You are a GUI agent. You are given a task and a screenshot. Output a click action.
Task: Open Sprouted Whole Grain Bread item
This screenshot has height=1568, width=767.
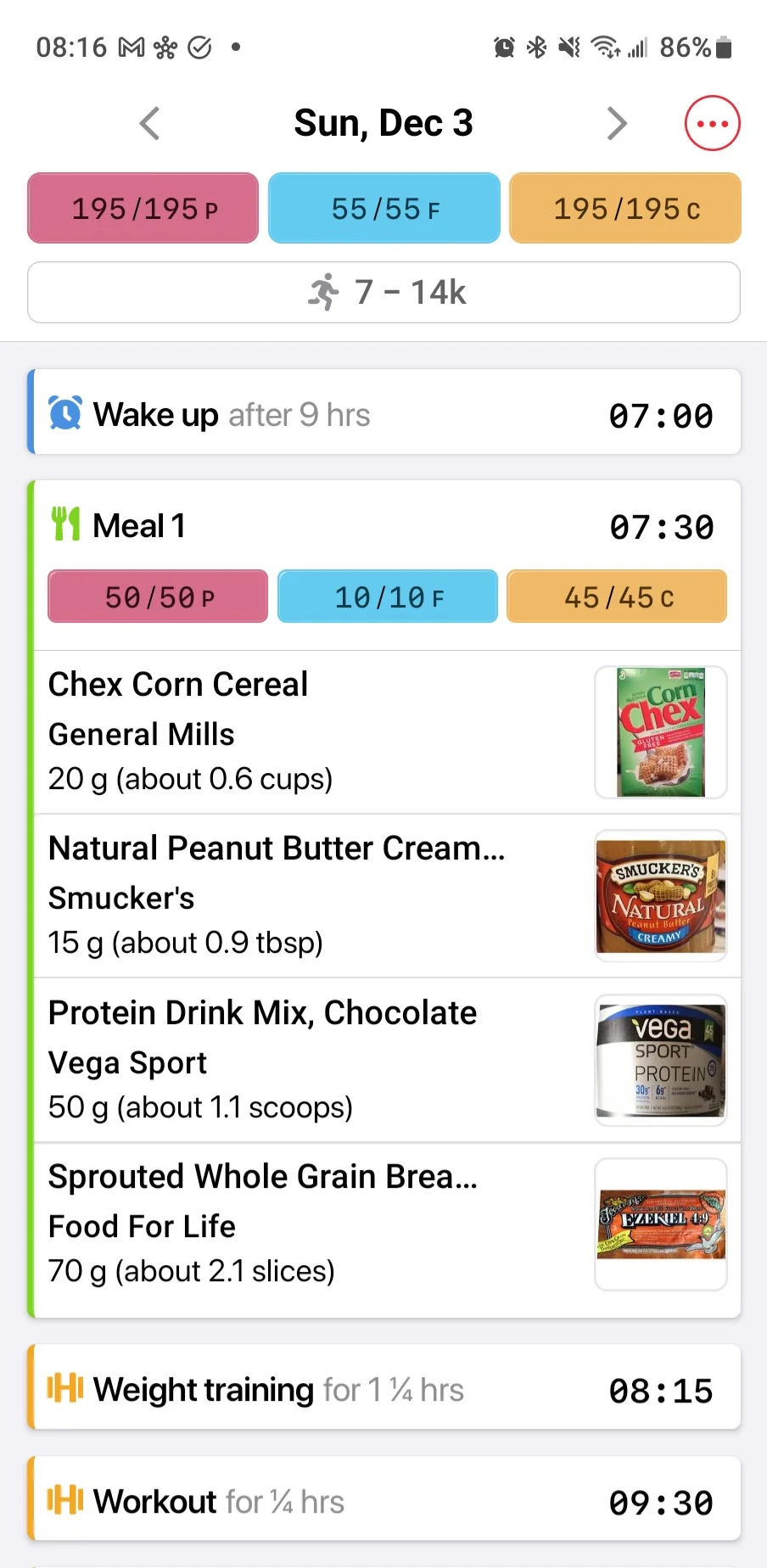(x=387, y=1224)
